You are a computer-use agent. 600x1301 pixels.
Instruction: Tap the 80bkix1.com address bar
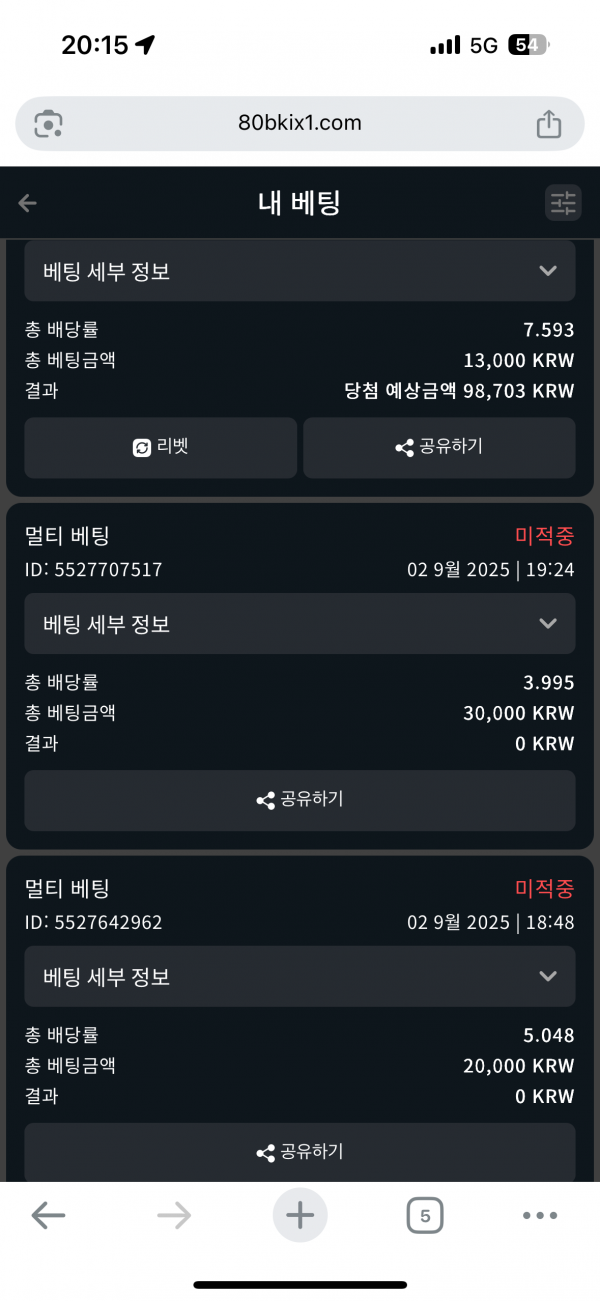click(300, 124)
